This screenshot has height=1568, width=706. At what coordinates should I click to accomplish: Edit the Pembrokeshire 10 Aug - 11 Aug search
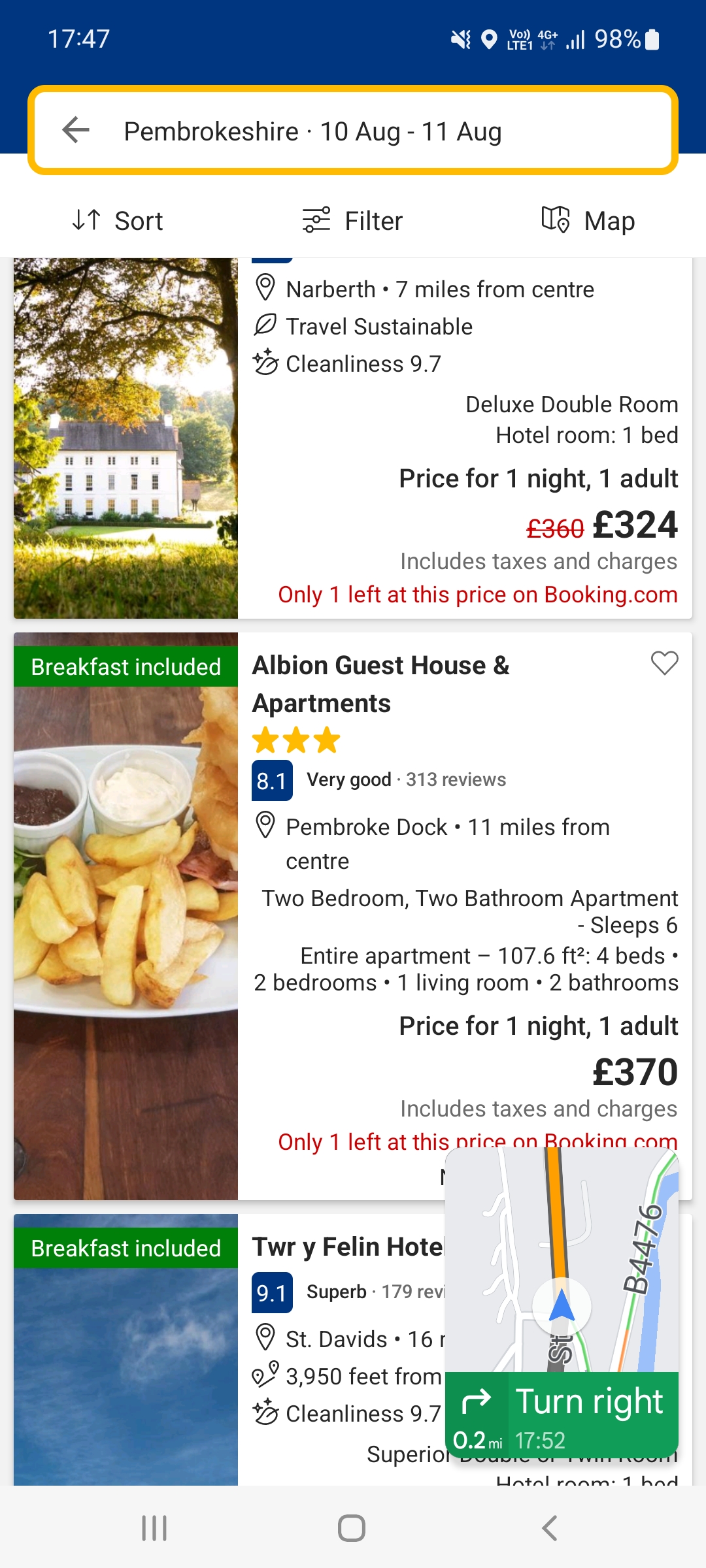(312, 131)
